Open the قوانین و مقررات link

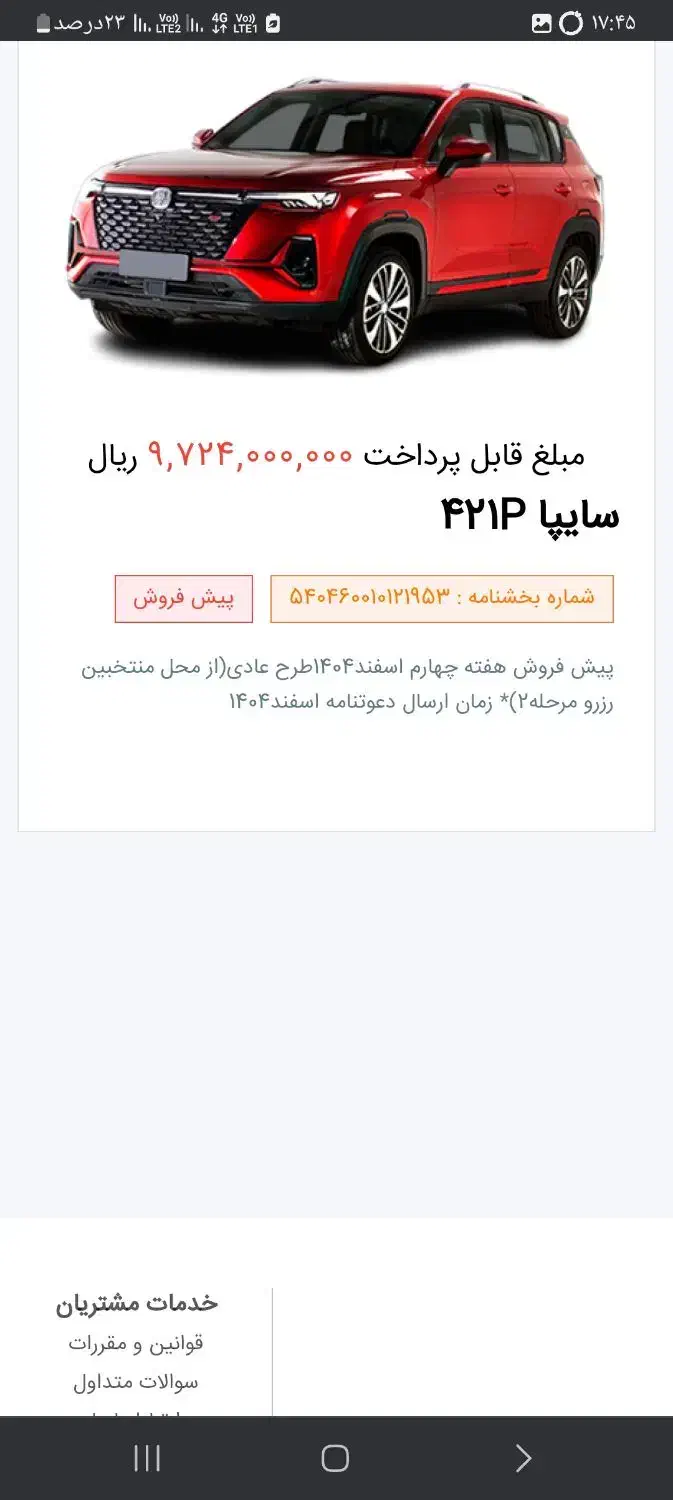click(136, 1343)
